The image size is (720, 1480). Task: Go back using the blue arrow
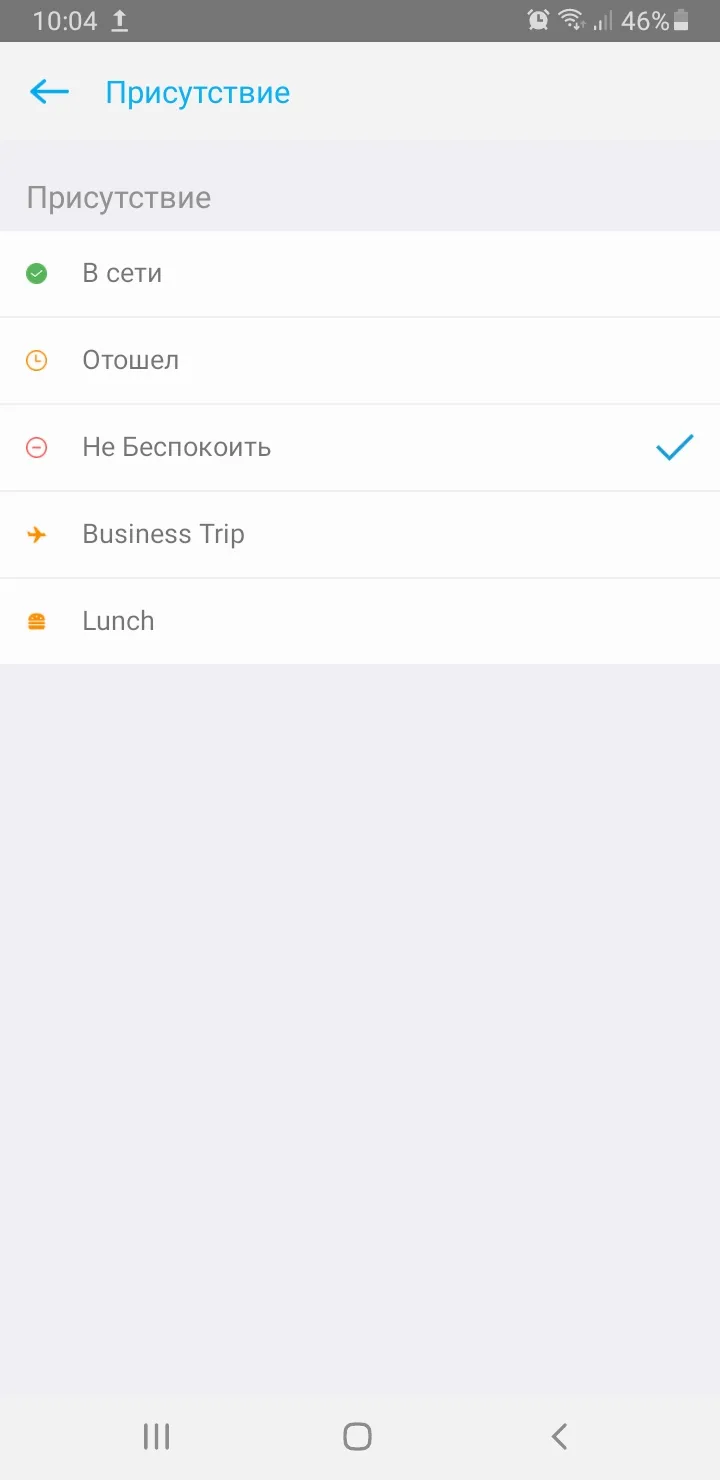pyautogui.click(x=49, y=93)
